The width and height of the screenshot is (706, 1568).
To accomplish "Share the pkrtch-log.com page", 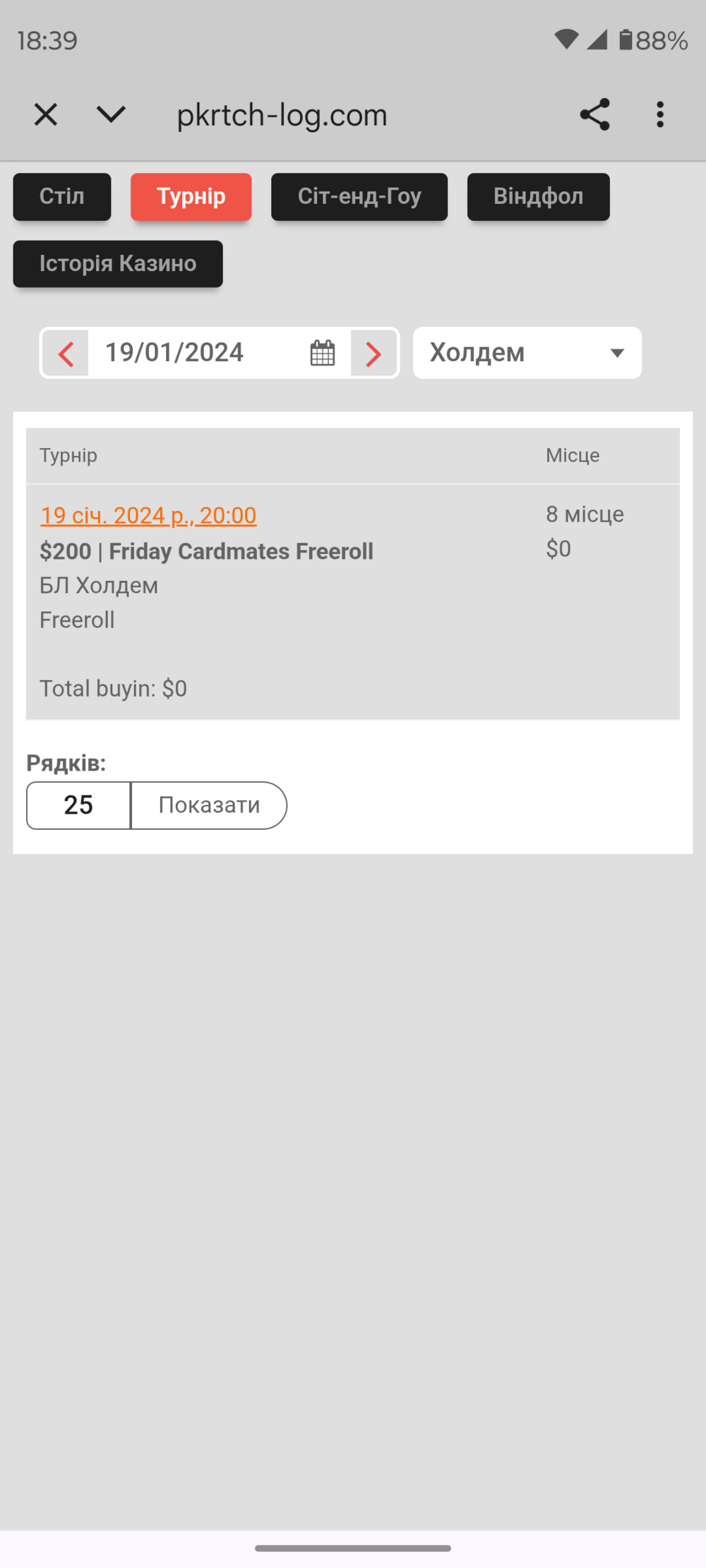I will 594,114.
